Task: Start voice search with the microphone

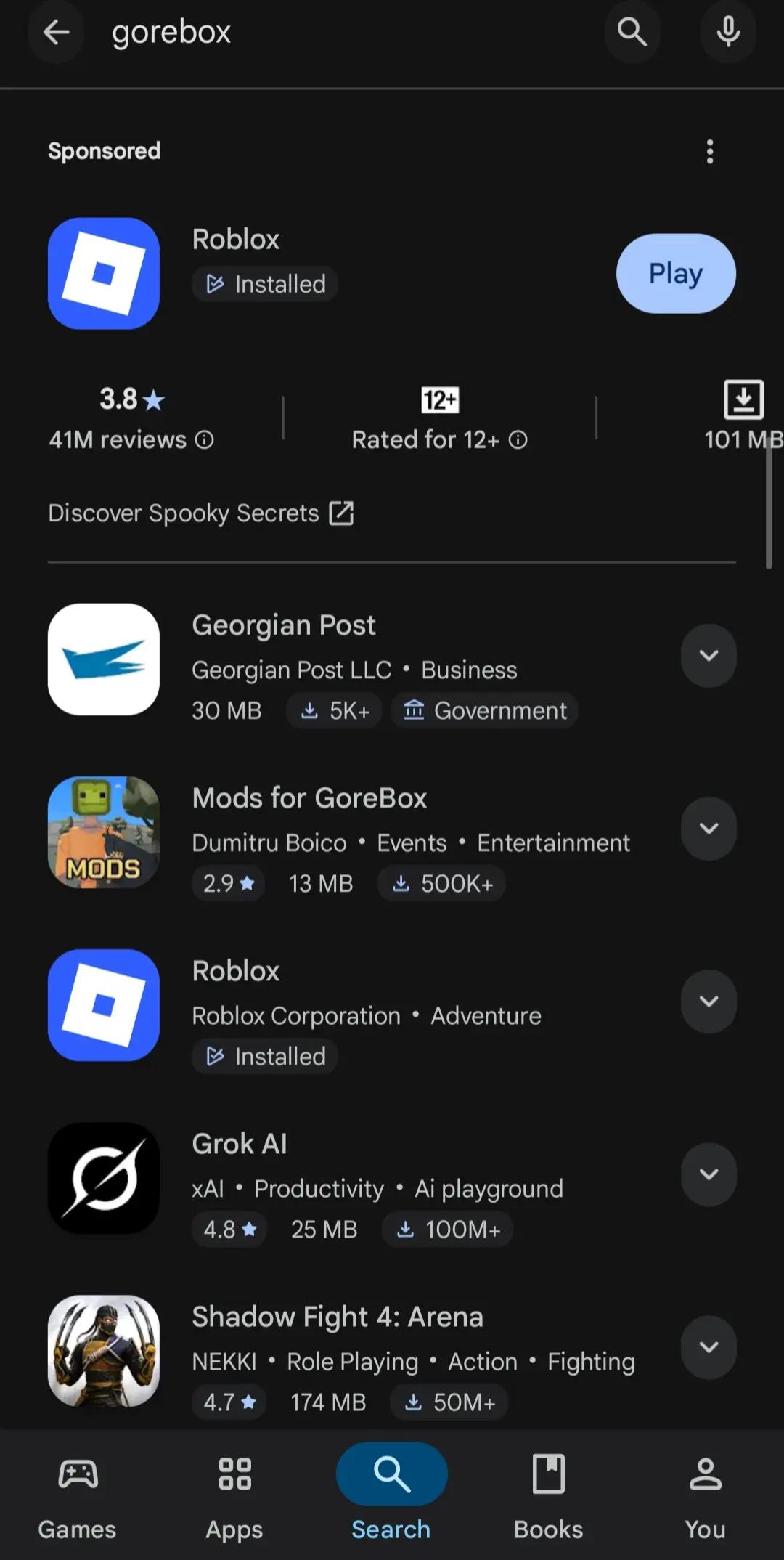Action: coord(728,32)
